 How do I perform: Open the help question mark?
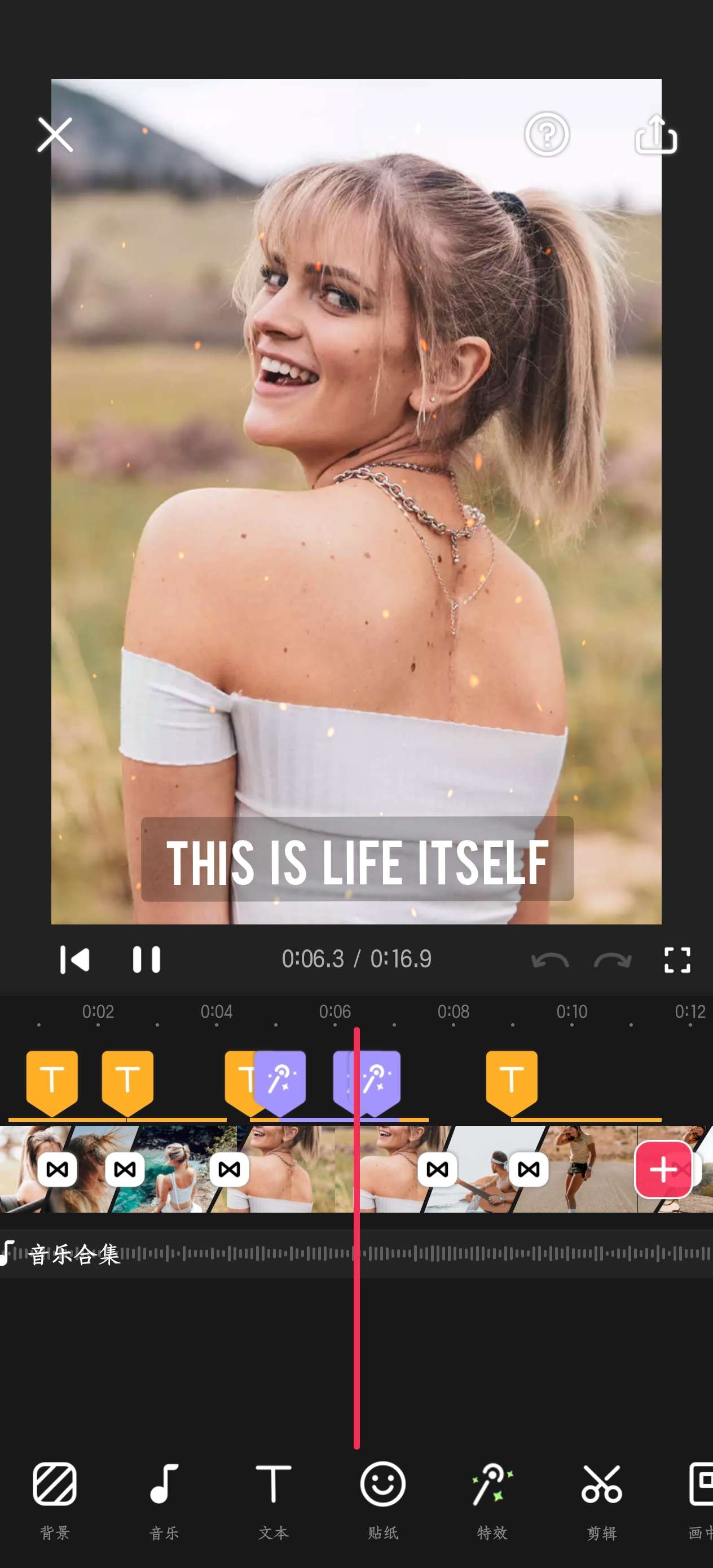point(547,134)
